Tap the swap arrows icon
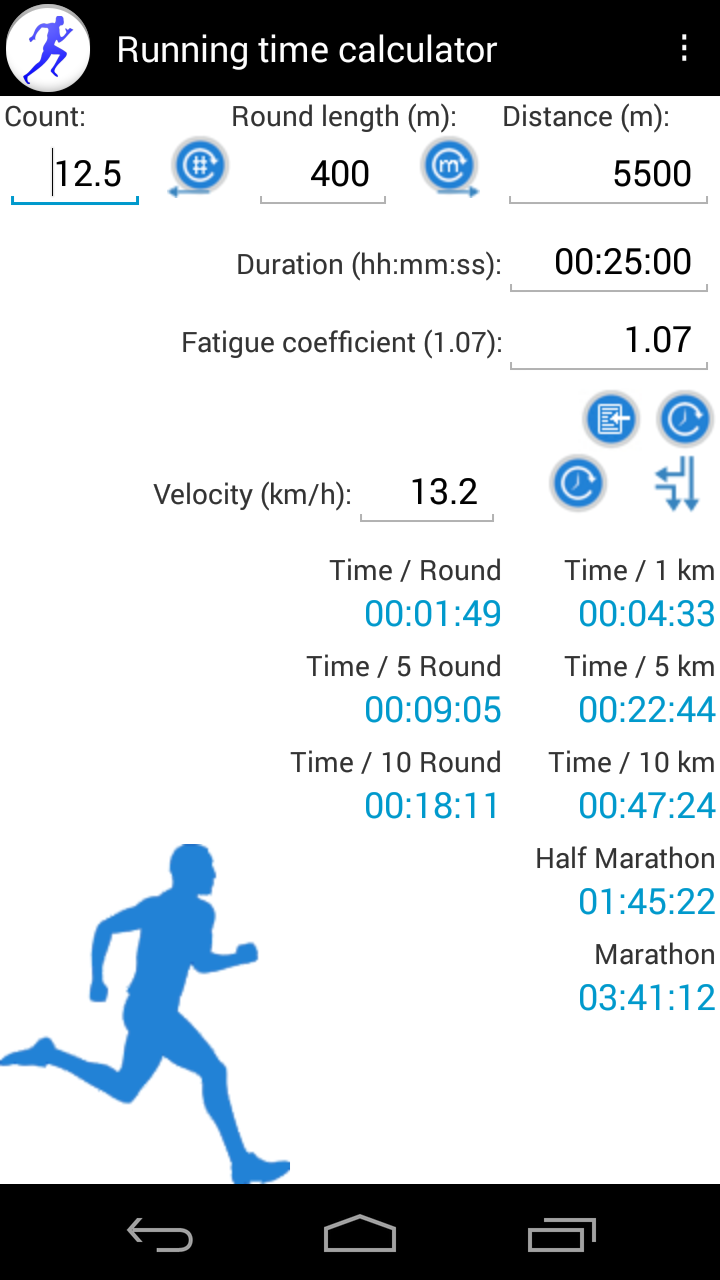720x1280 pixels. tap(677, 484)
